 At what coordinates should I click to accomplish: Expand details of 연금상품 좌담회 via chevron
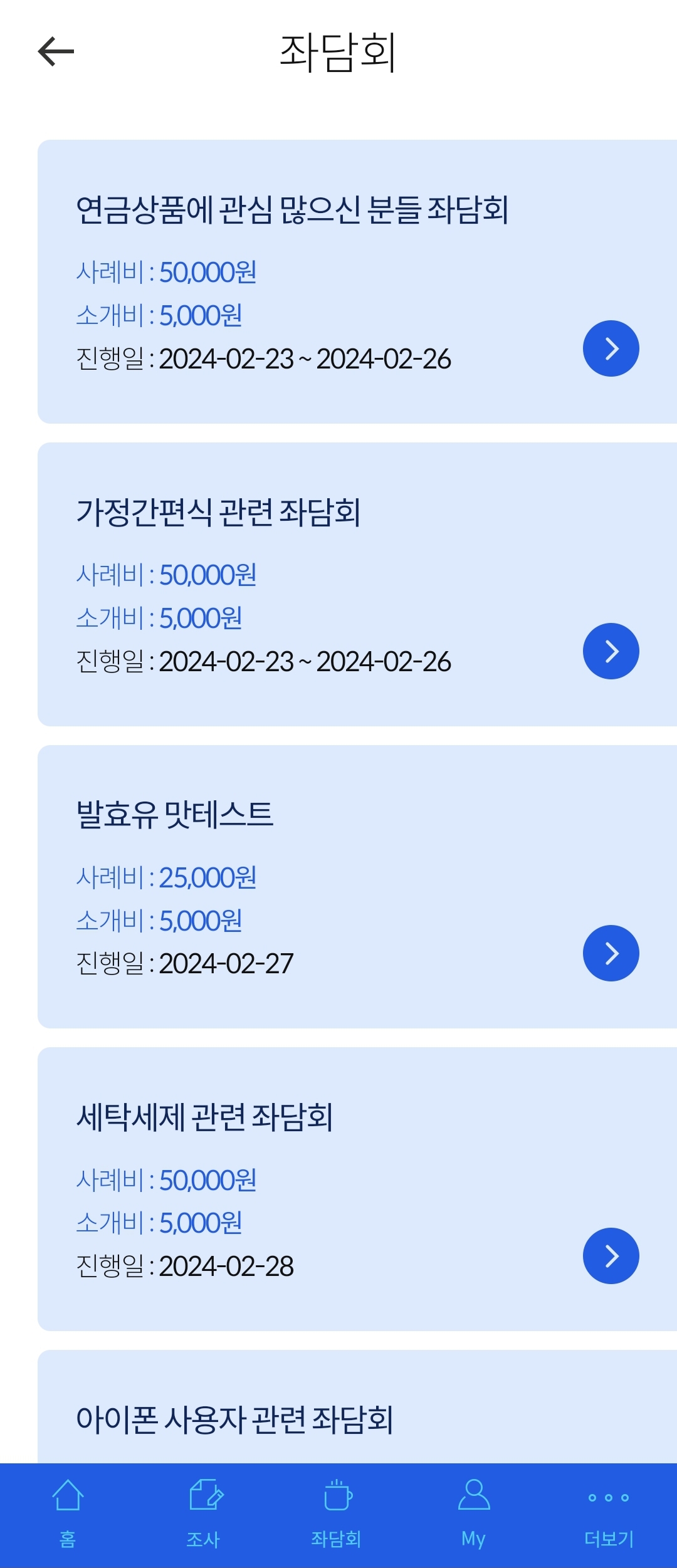point(610,348)
